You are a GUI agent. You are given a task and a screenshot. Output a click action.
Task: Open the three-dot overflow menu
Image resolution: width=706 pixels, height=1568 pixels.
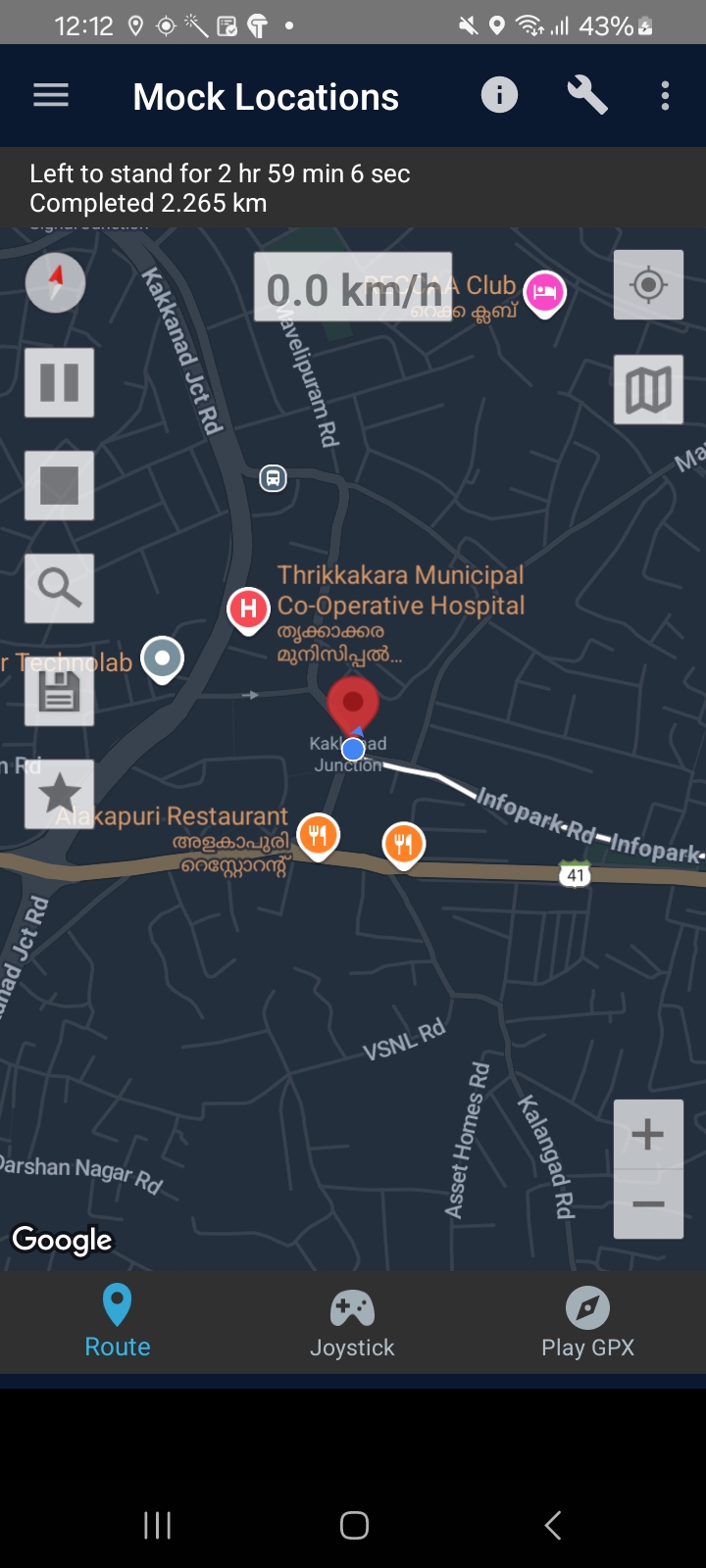click(x=665, y=95)
